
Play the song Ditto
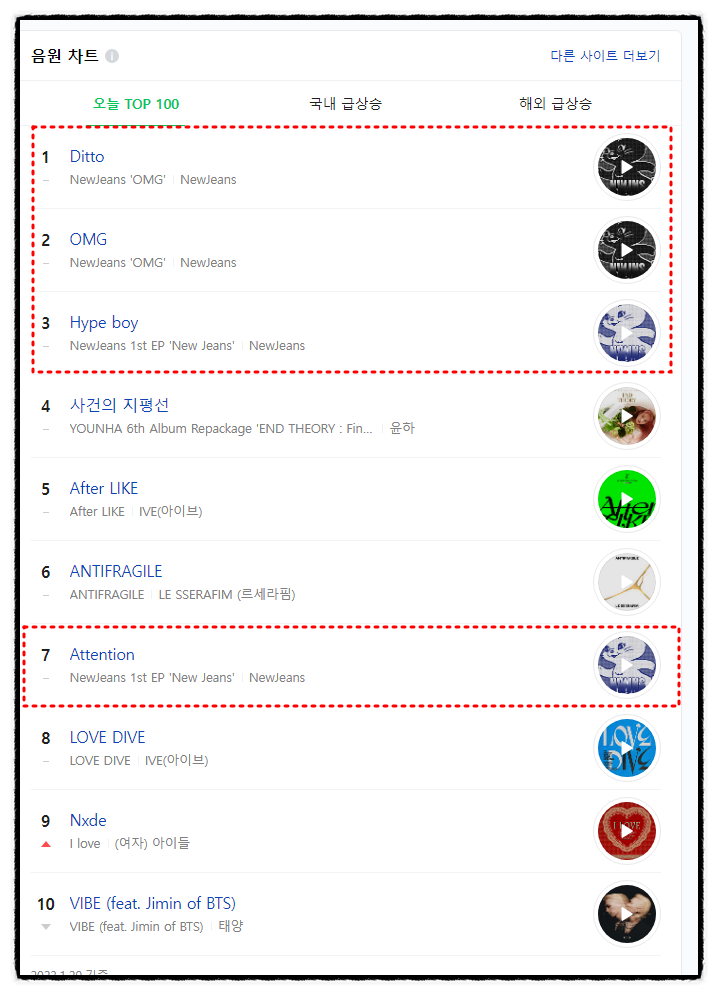(x=627, y=167)
